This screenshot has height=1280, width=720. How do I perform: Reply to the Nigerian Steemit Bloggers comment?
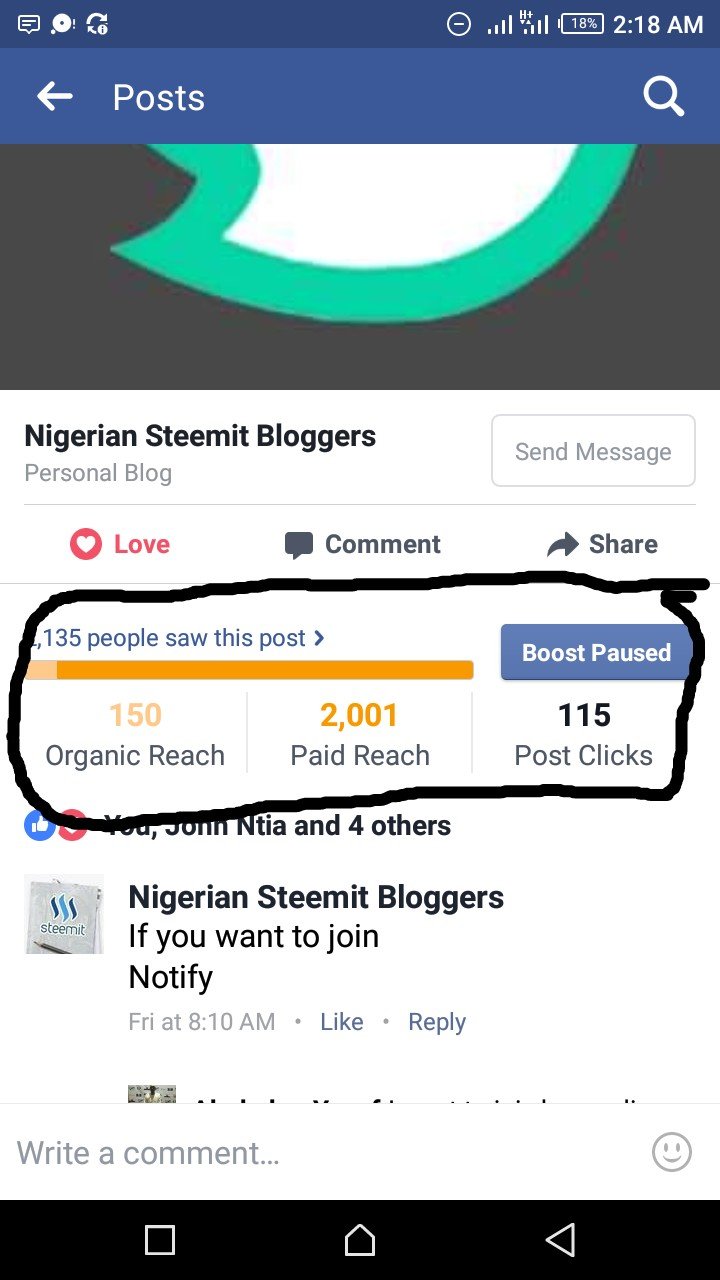click(437, 1022)
